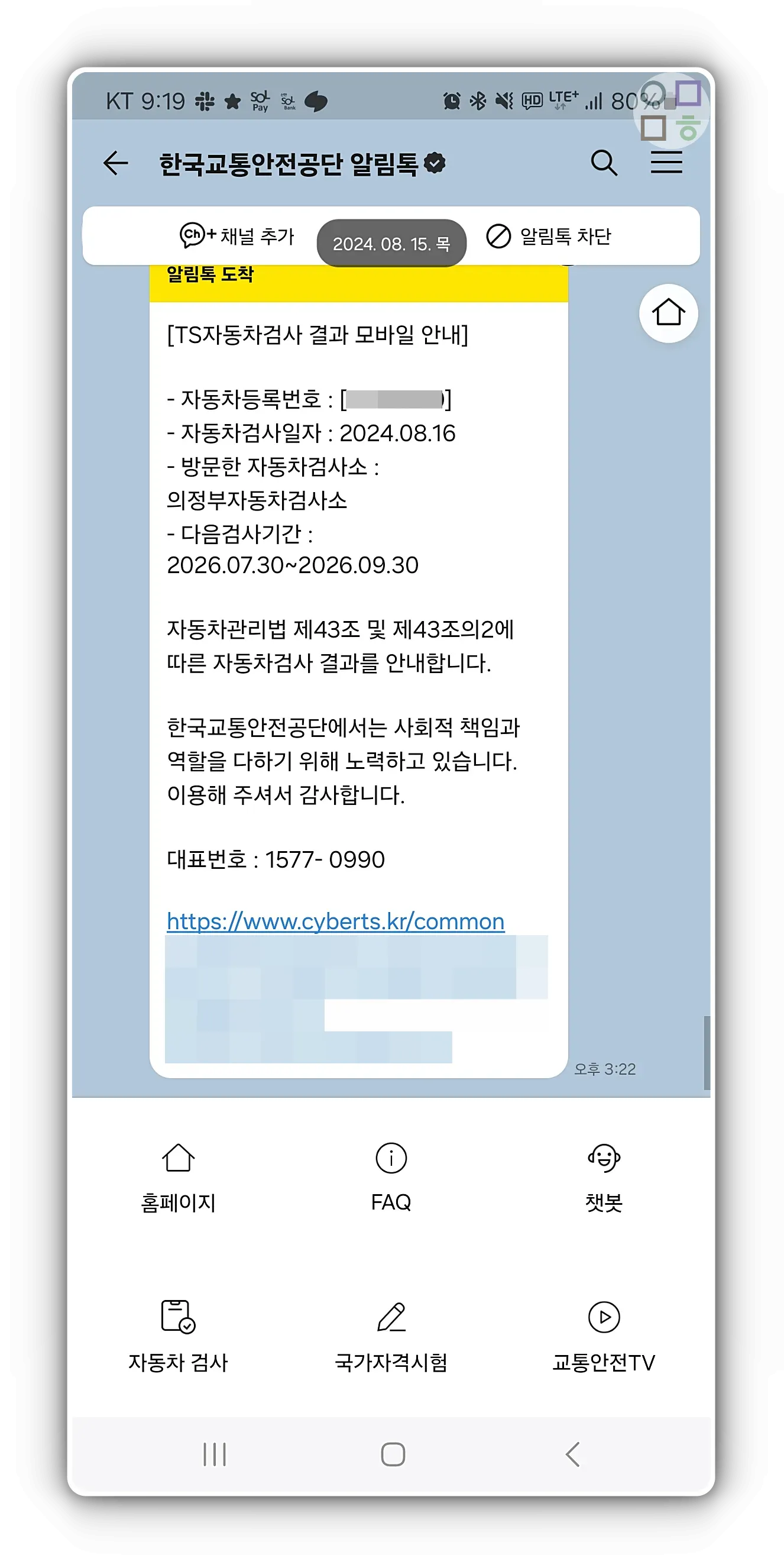This screenshot has width=784, height=1565.
Task: Play 교통안전TV via its icon
Action: [604, 1317]
